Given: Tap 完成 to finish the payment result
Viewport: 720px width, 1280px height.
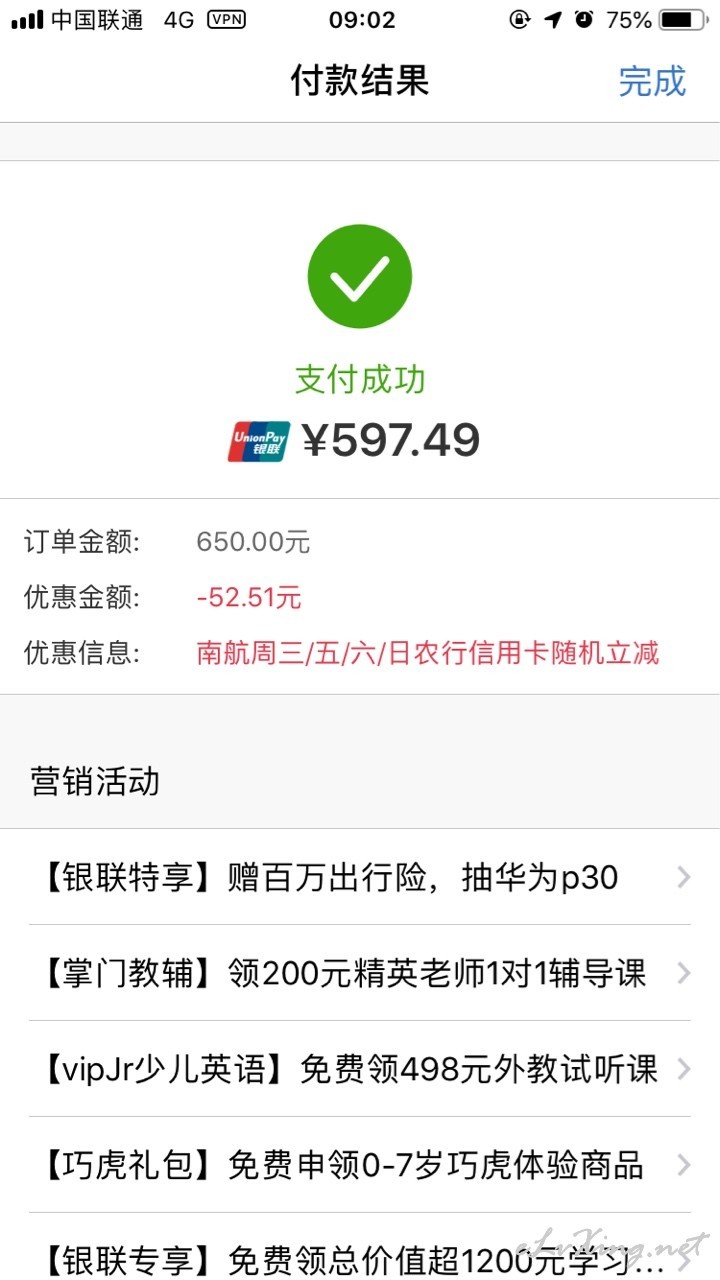Looking at the screenshot, I should click(652, 81).
